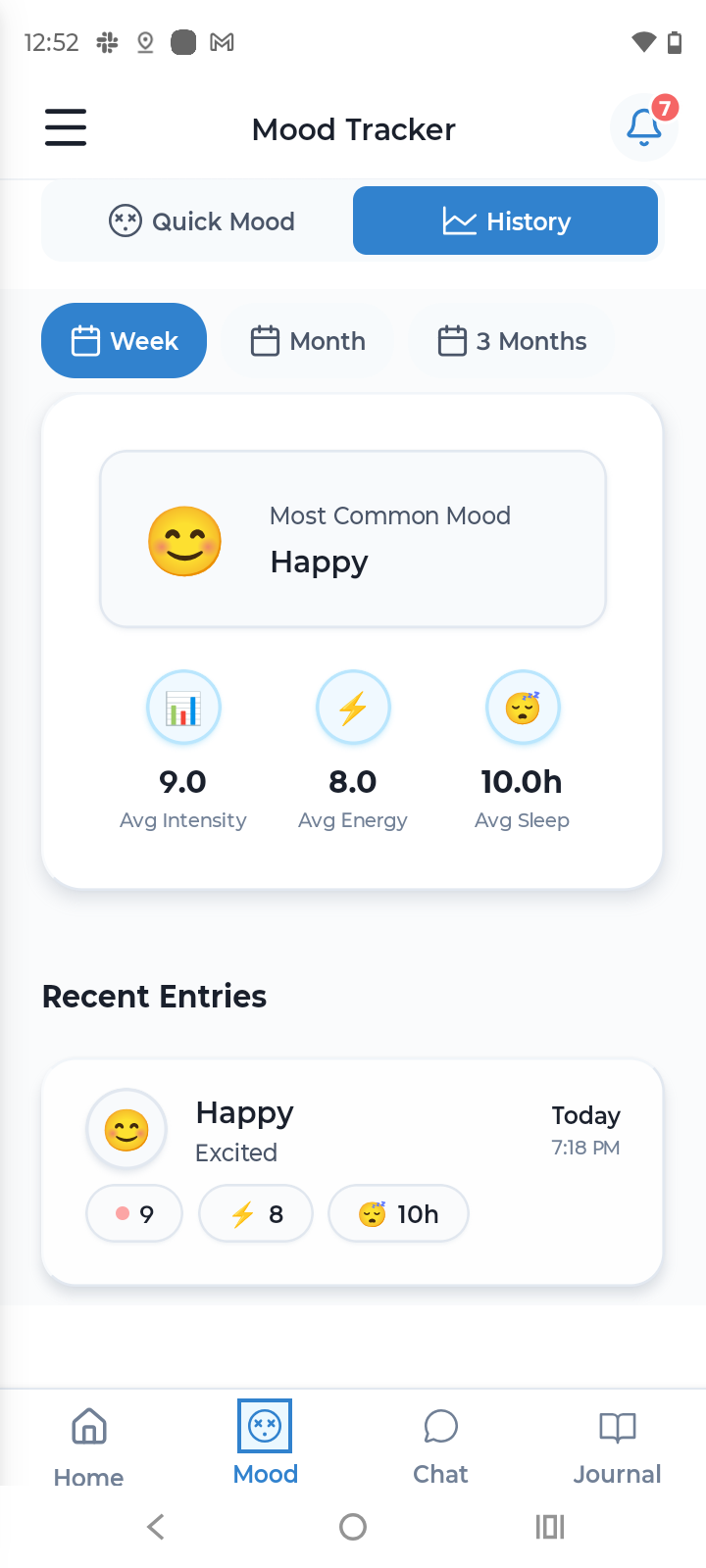Viewport: 706px width, 1568px height.
Task: Toggle the Week time range
Action: point(124,340)
